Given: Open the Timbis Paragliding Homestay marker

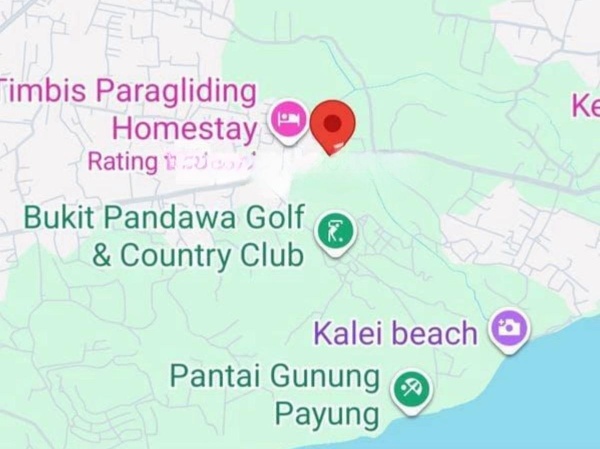Looking at the screenshot, I should [x=289, y=121].
